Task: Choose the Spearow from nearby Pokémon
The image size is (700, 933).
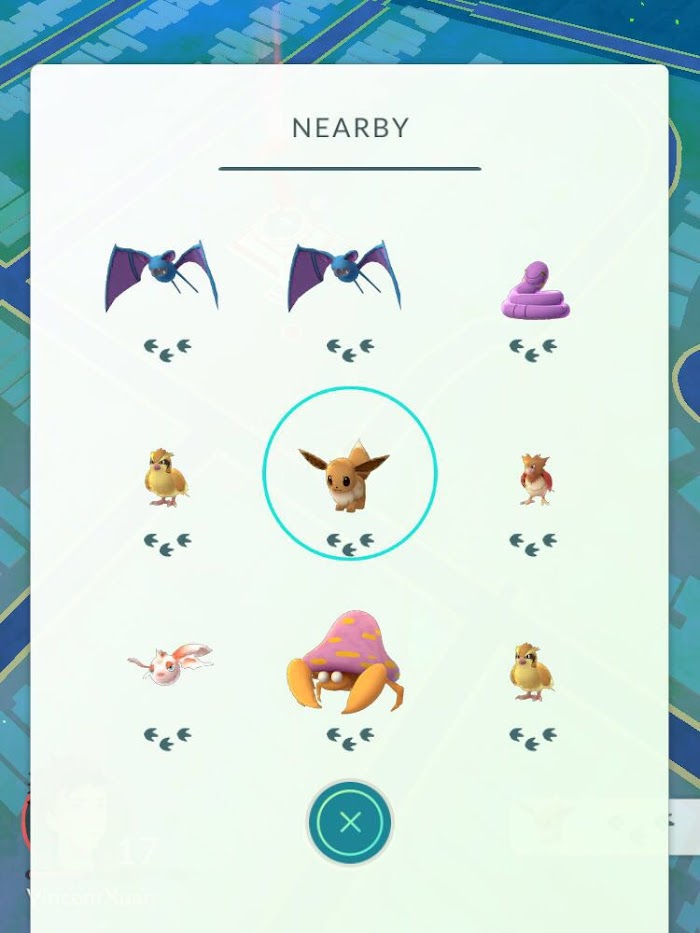Action: point(535,479)
